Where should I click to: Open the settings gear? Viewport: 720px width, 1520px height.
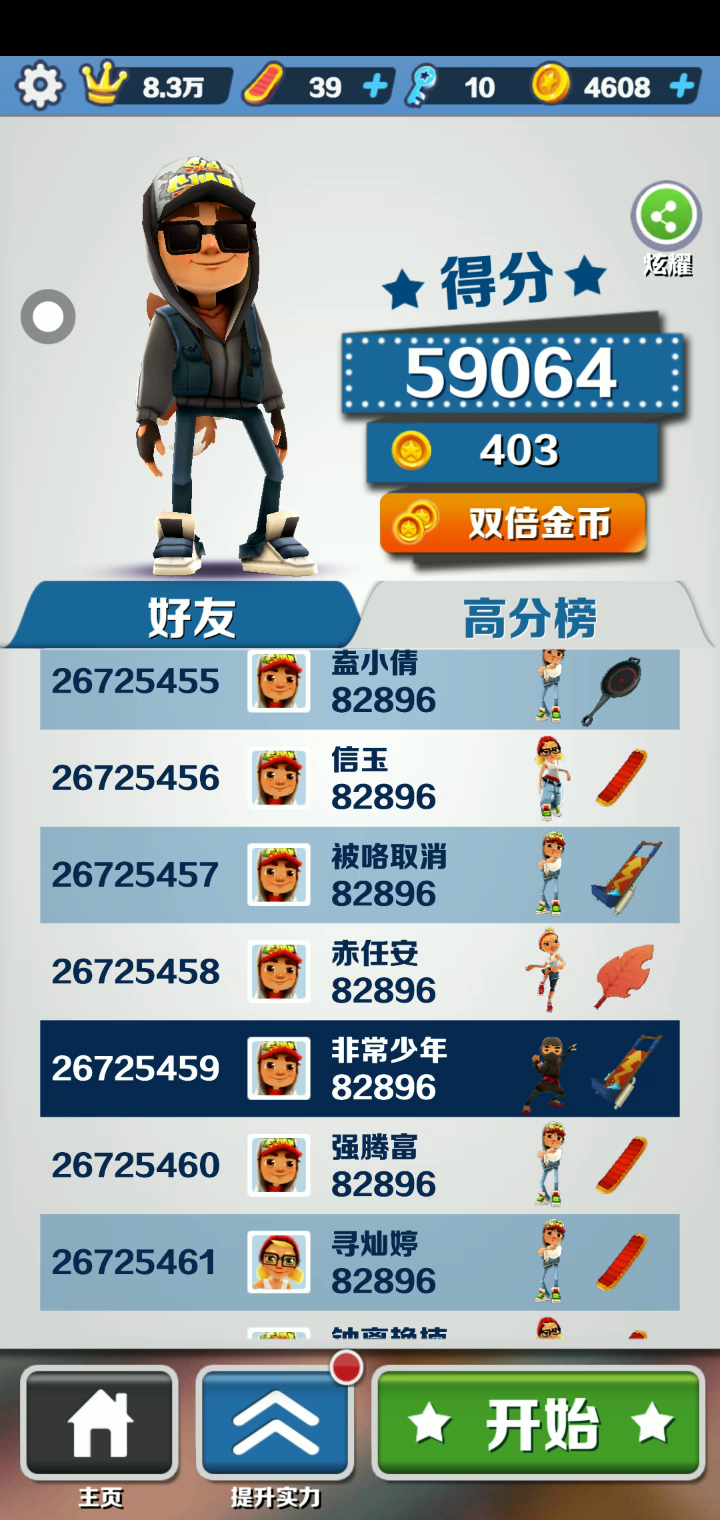(x=40, y=86)
